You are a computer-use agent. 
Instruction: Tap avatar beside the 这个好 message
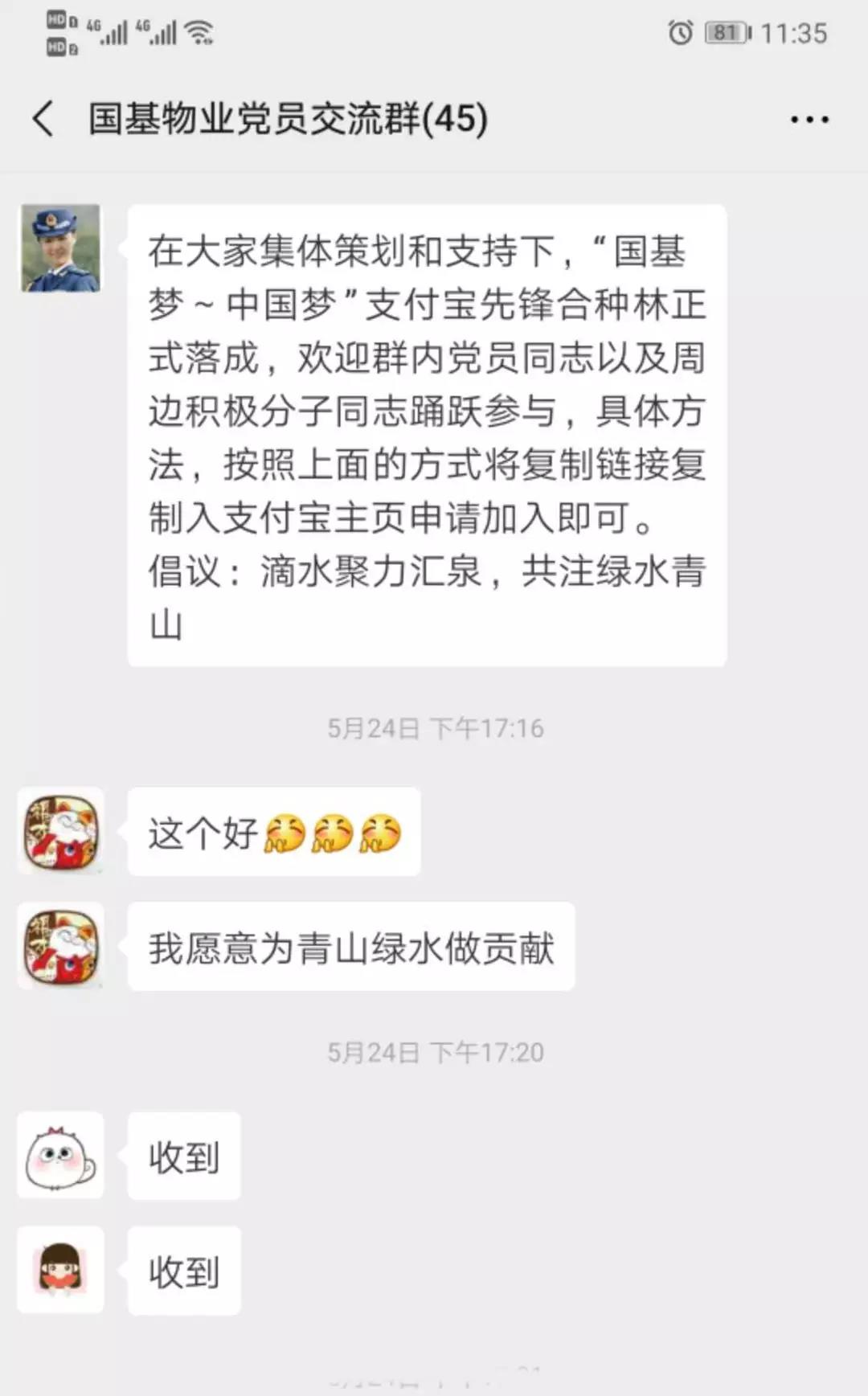[x=61, y=831]
